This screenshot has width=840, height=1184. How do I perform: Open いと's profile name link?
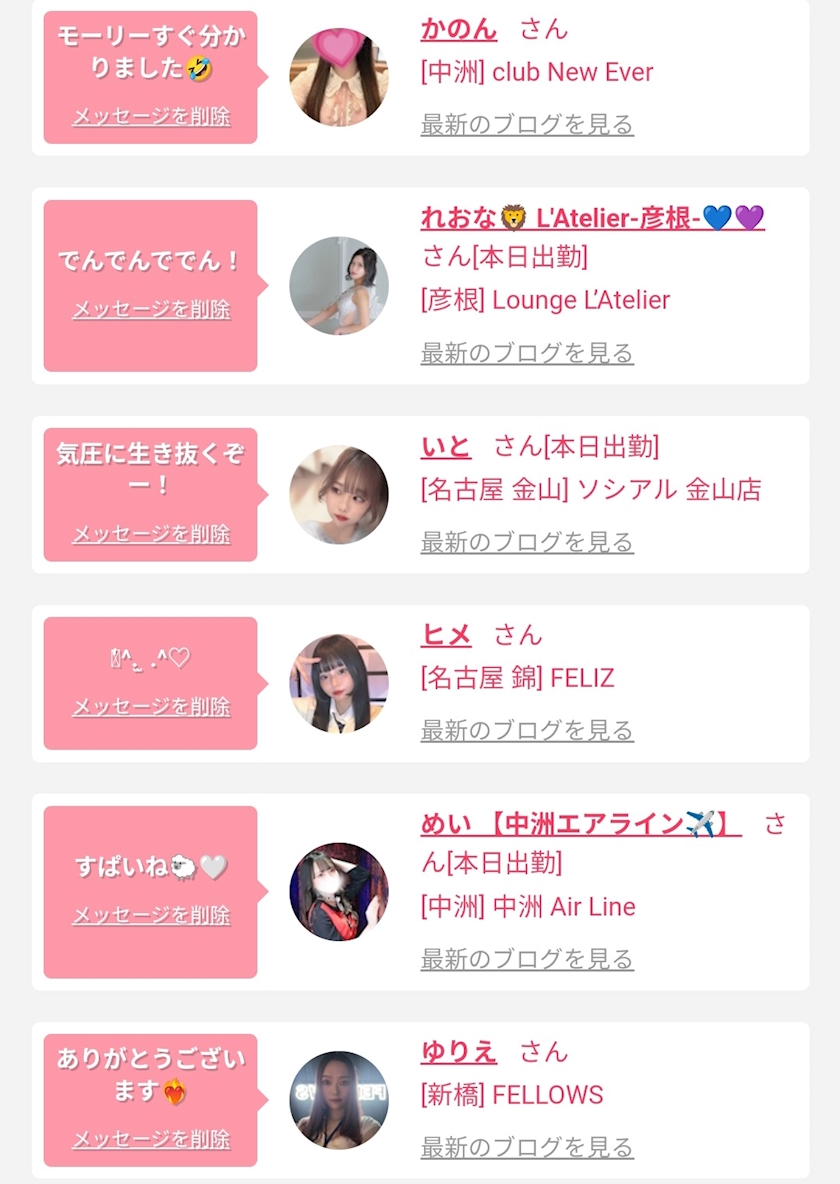446,446
